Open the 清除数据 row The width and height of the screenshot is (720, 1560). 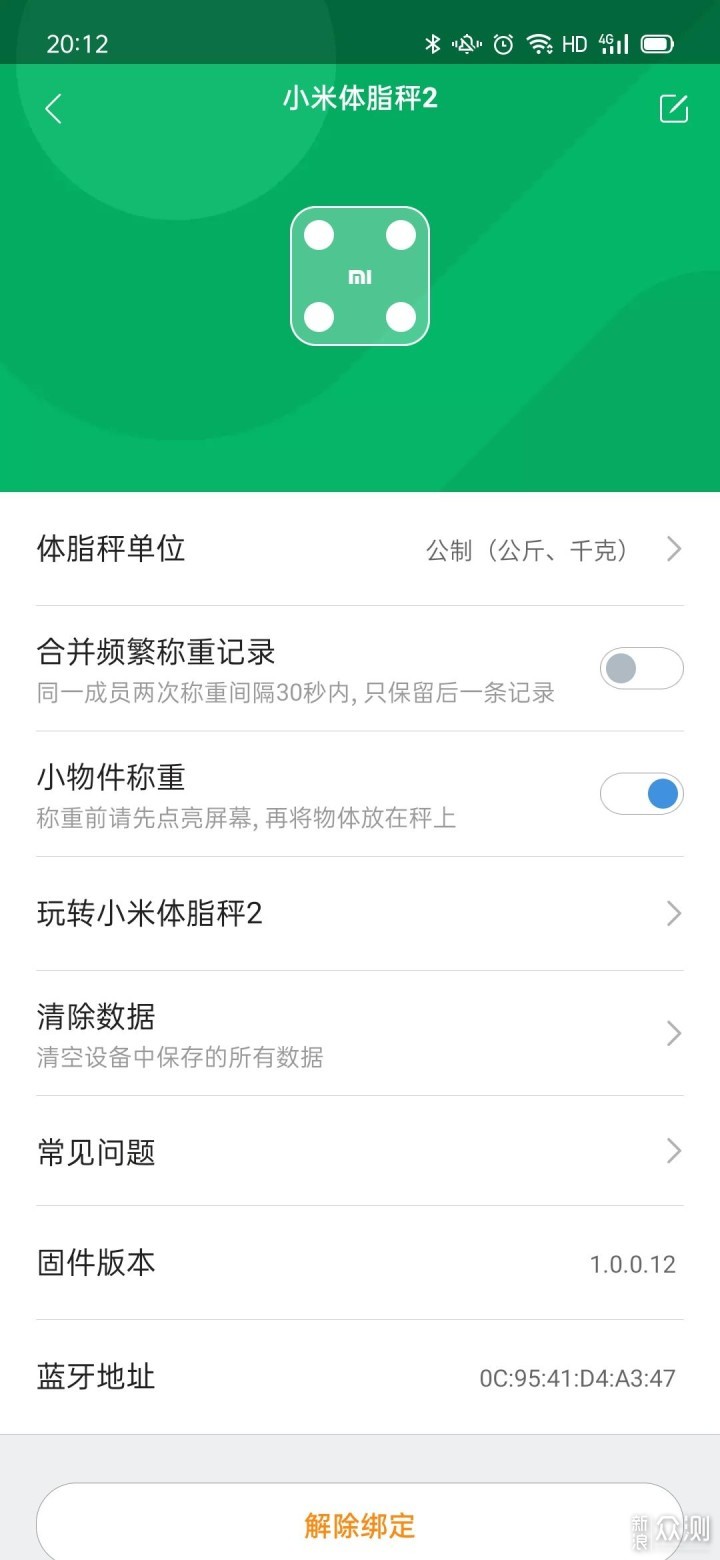point(360,1033)
